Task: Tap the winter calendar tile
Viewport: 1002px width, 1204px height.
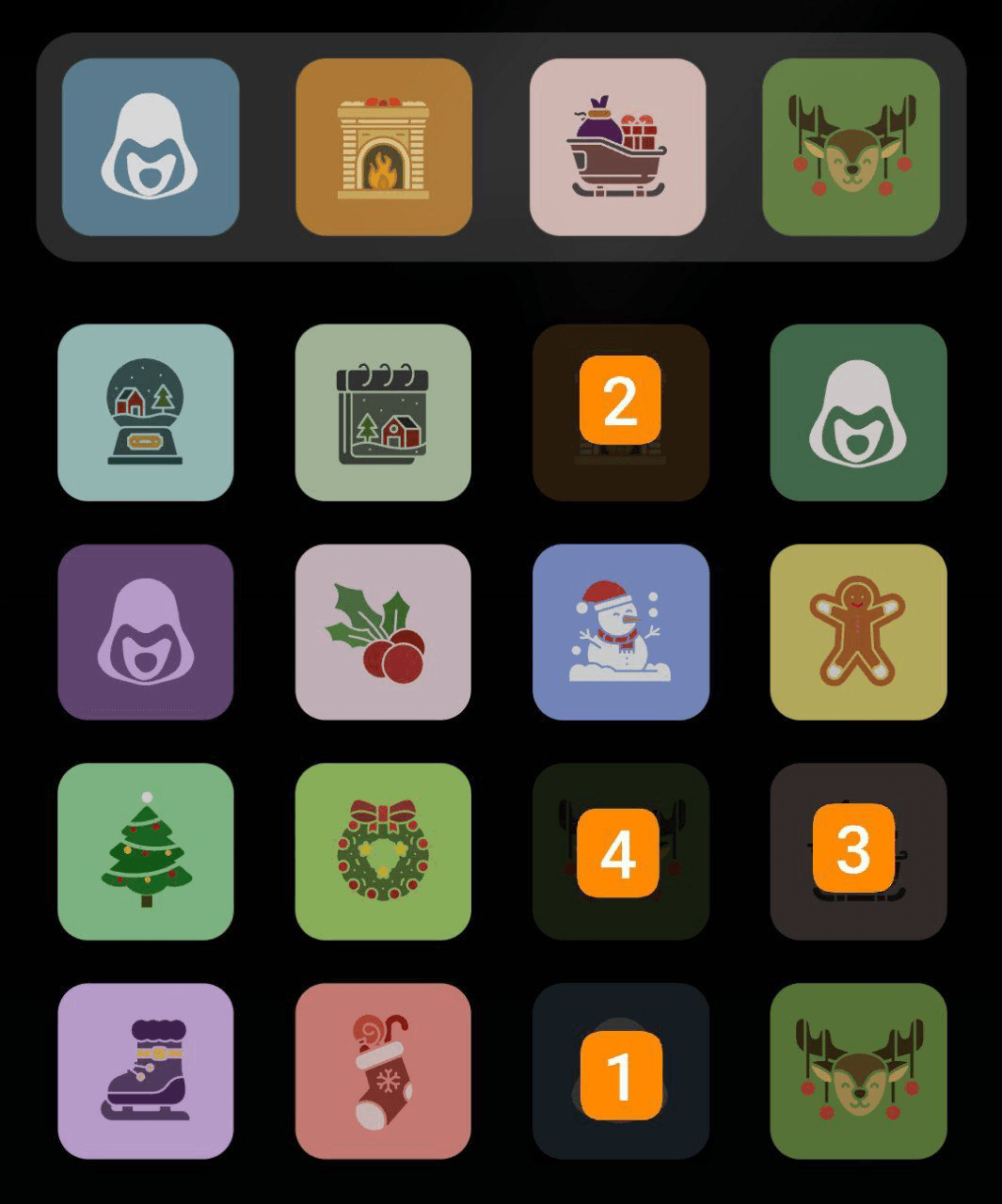Action: tap(383, 412)
